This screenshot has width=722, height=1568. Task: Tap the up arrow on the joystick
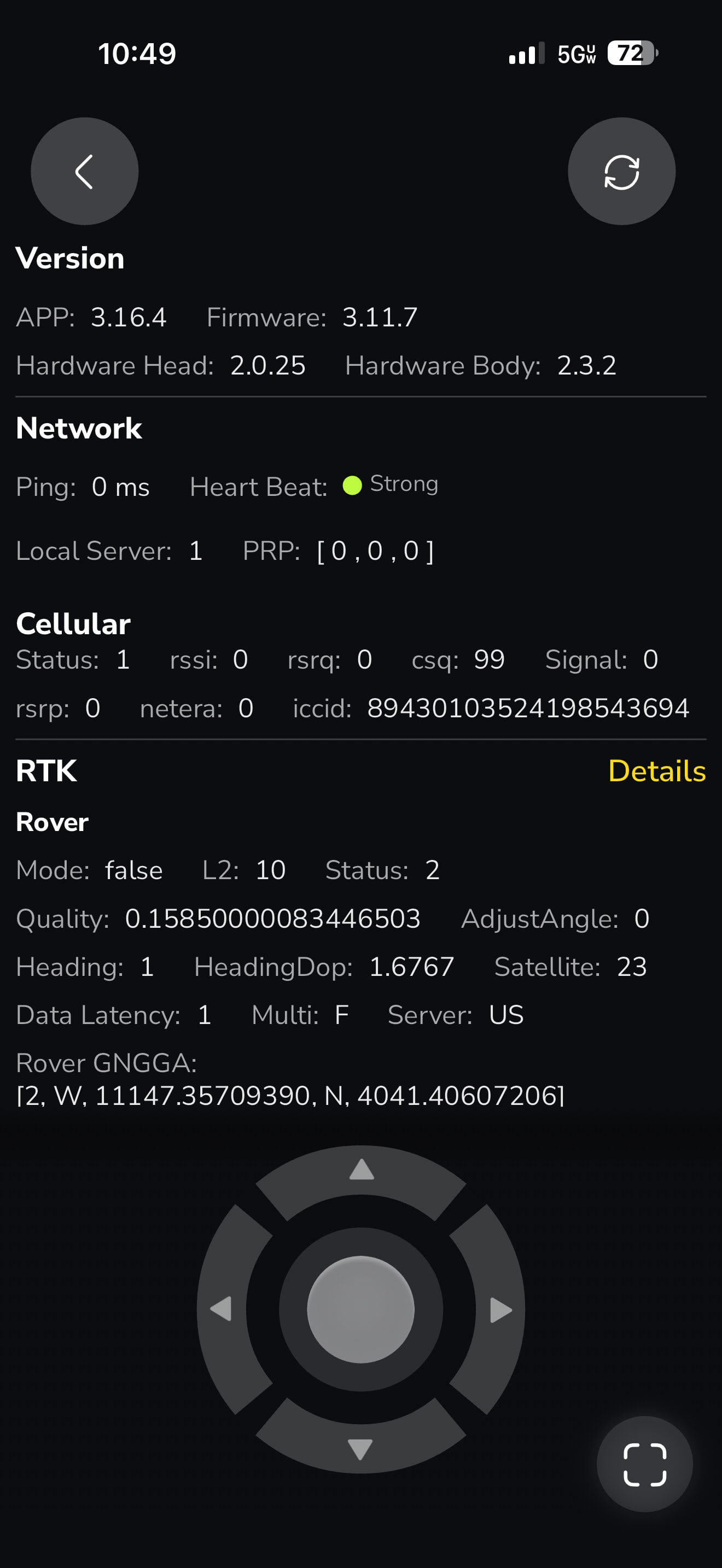361,1170
